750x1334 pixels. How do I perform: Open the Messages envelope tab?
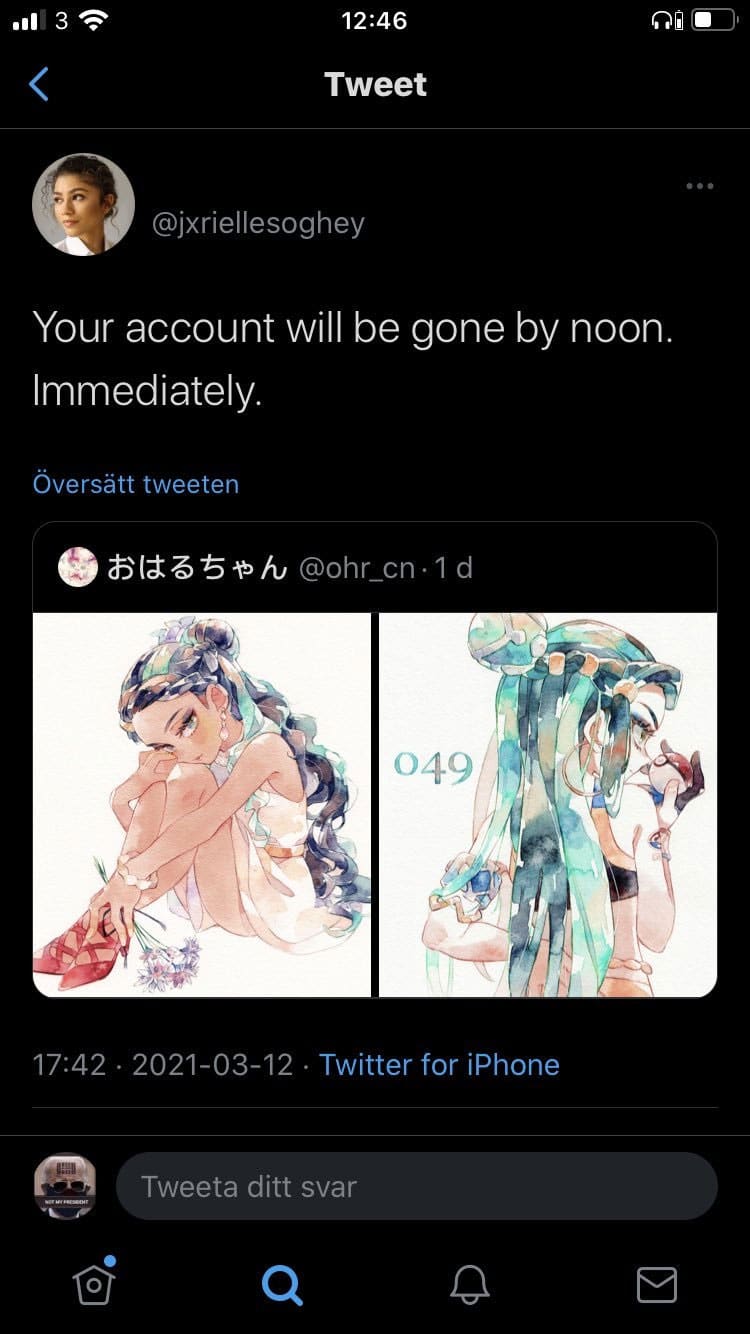point(656,1284)
